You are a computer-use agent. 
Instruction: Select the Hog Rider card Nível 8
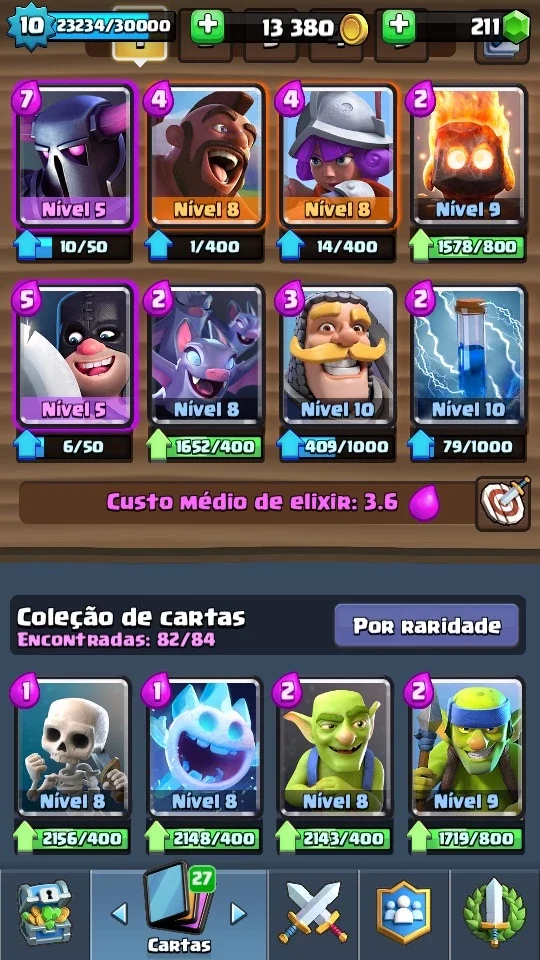(x=207, y=156)
